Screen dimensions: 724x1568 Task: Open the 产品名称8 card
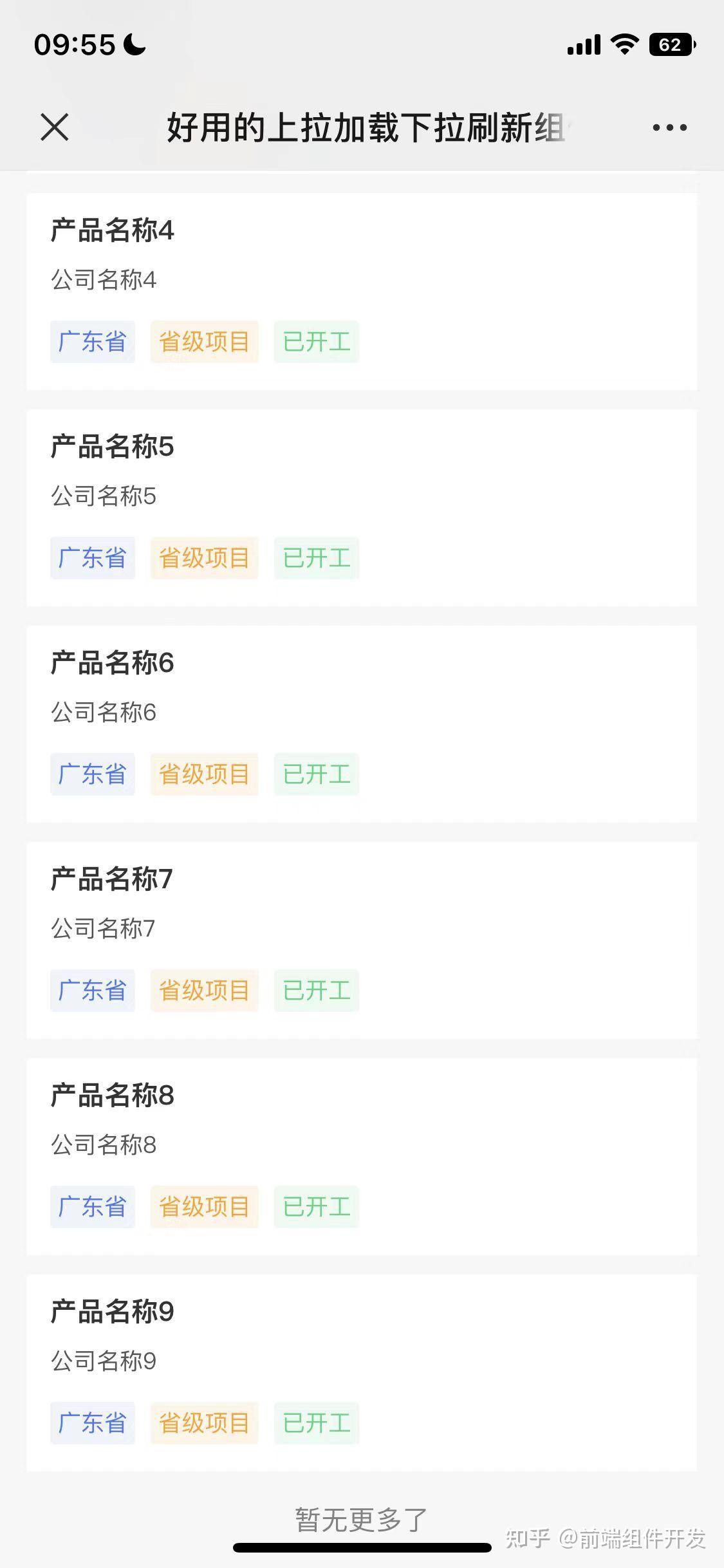coord(362,1157)
